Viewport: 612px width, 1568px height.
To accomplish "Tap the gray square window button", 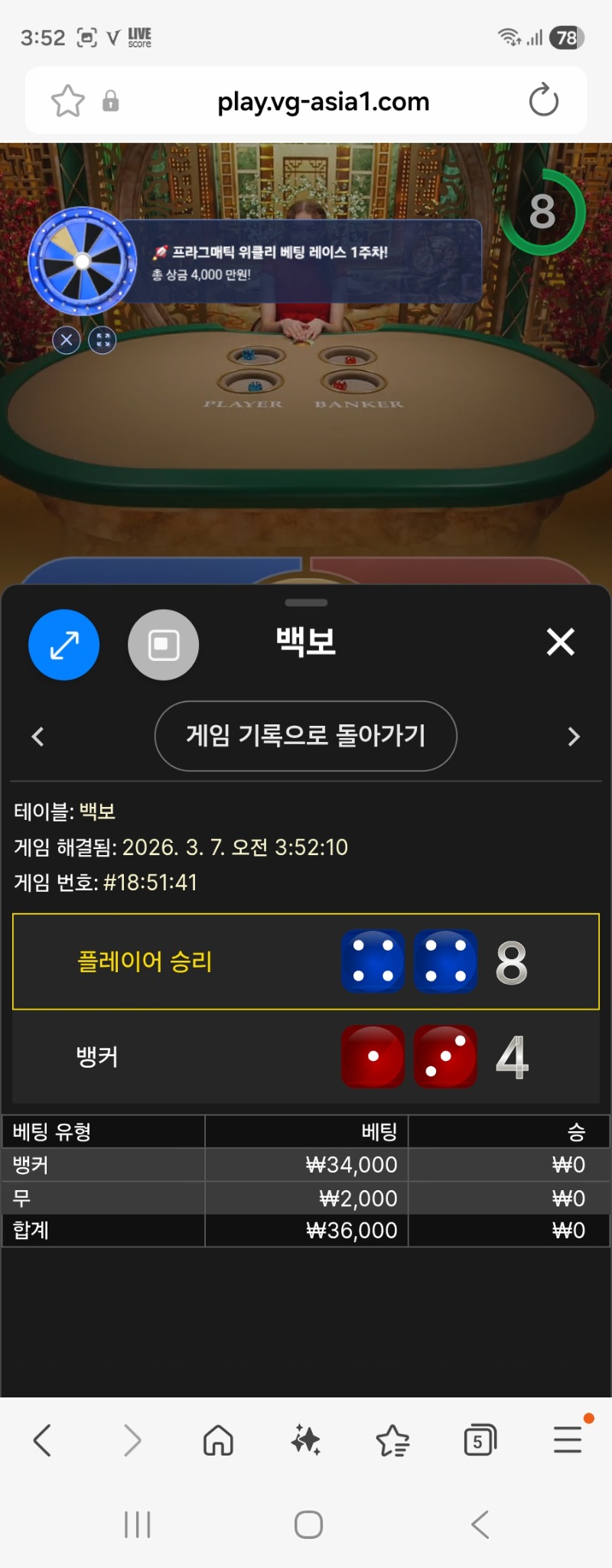I will (163, 645).
